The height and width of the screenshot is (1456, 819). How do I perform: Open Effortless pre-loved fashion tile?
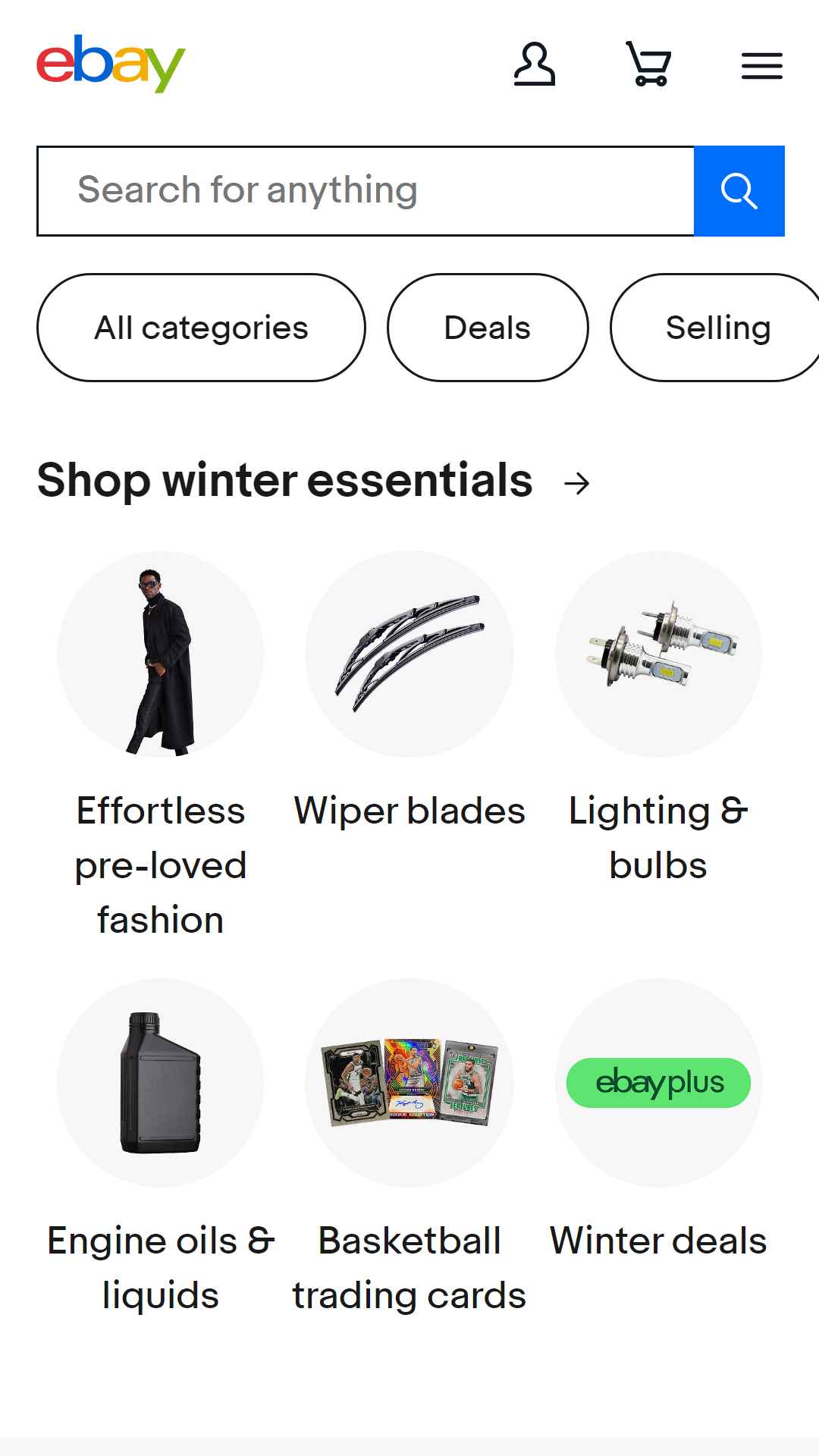pyautogui.click(x=161, y=745)
